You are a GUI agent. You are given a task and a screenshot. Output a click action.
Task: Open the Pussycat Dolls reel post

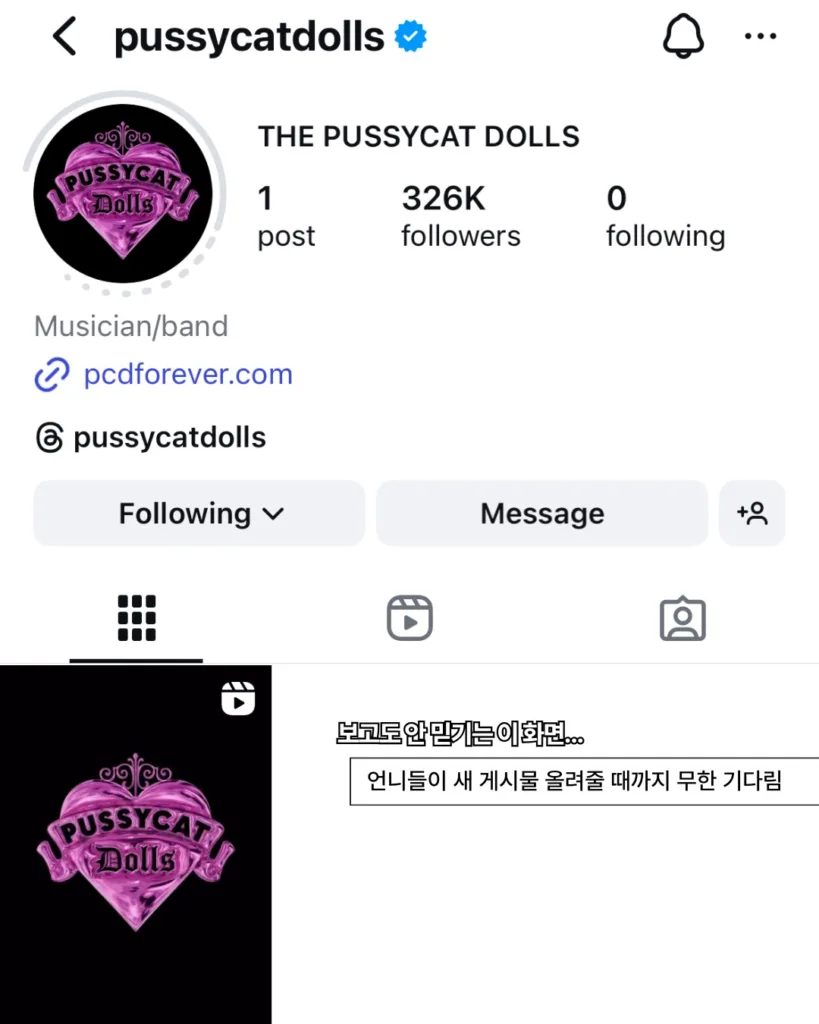(135, 845)
